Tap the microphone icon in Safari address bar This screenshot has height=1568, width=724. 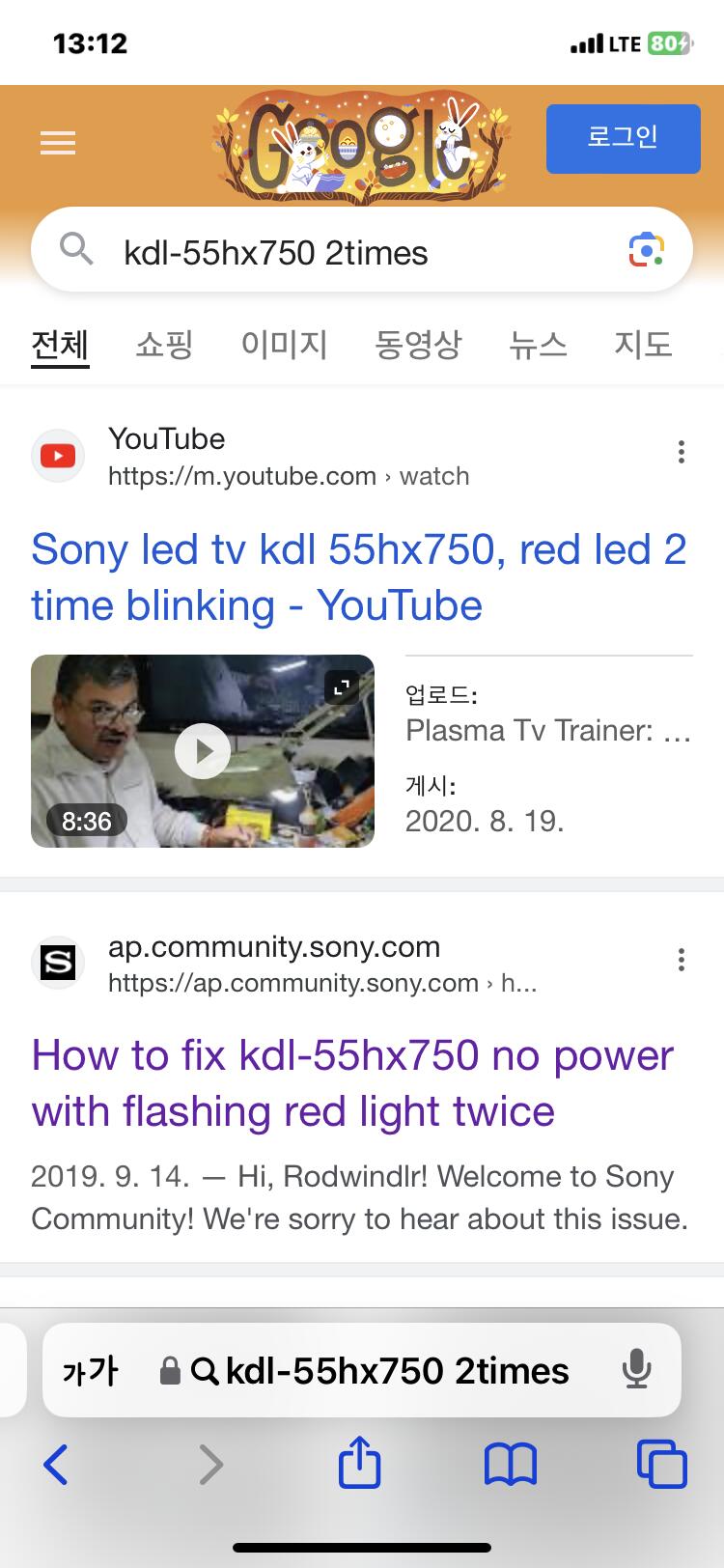pyautogui.click(x=636, y=1369)
